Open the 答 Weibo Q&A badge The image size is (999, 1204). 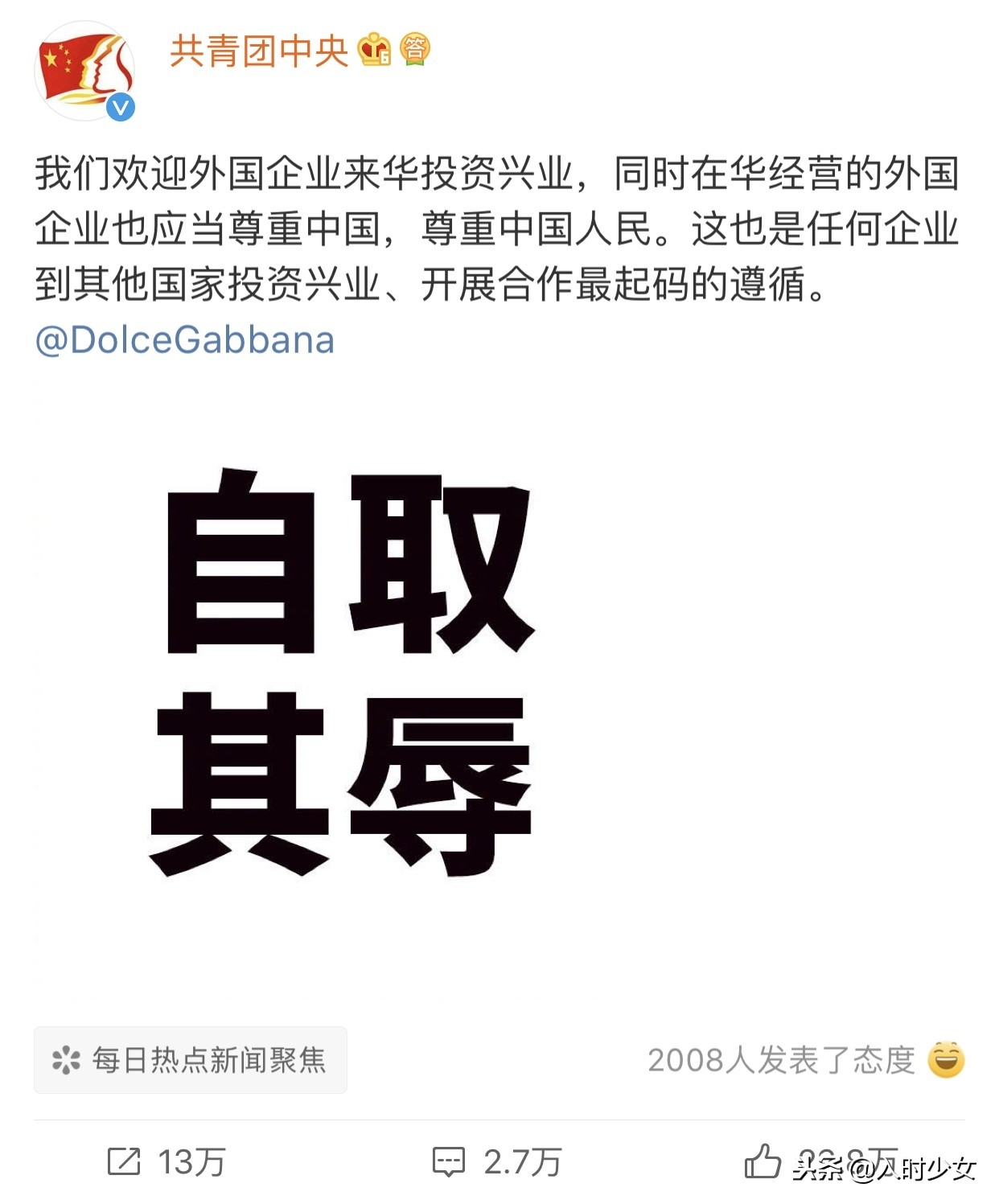(415, 51)
